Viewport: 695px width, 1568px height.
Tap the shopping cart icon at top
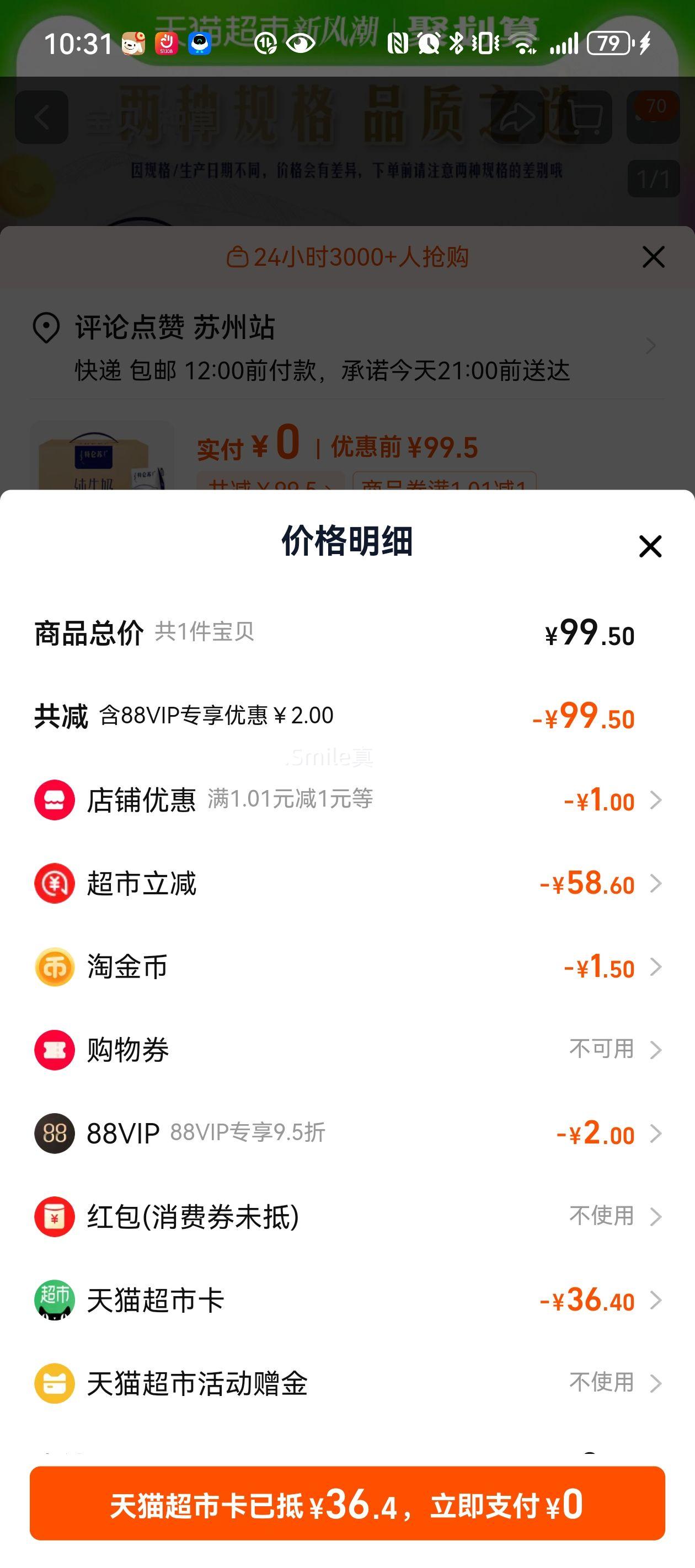[586, 116]
